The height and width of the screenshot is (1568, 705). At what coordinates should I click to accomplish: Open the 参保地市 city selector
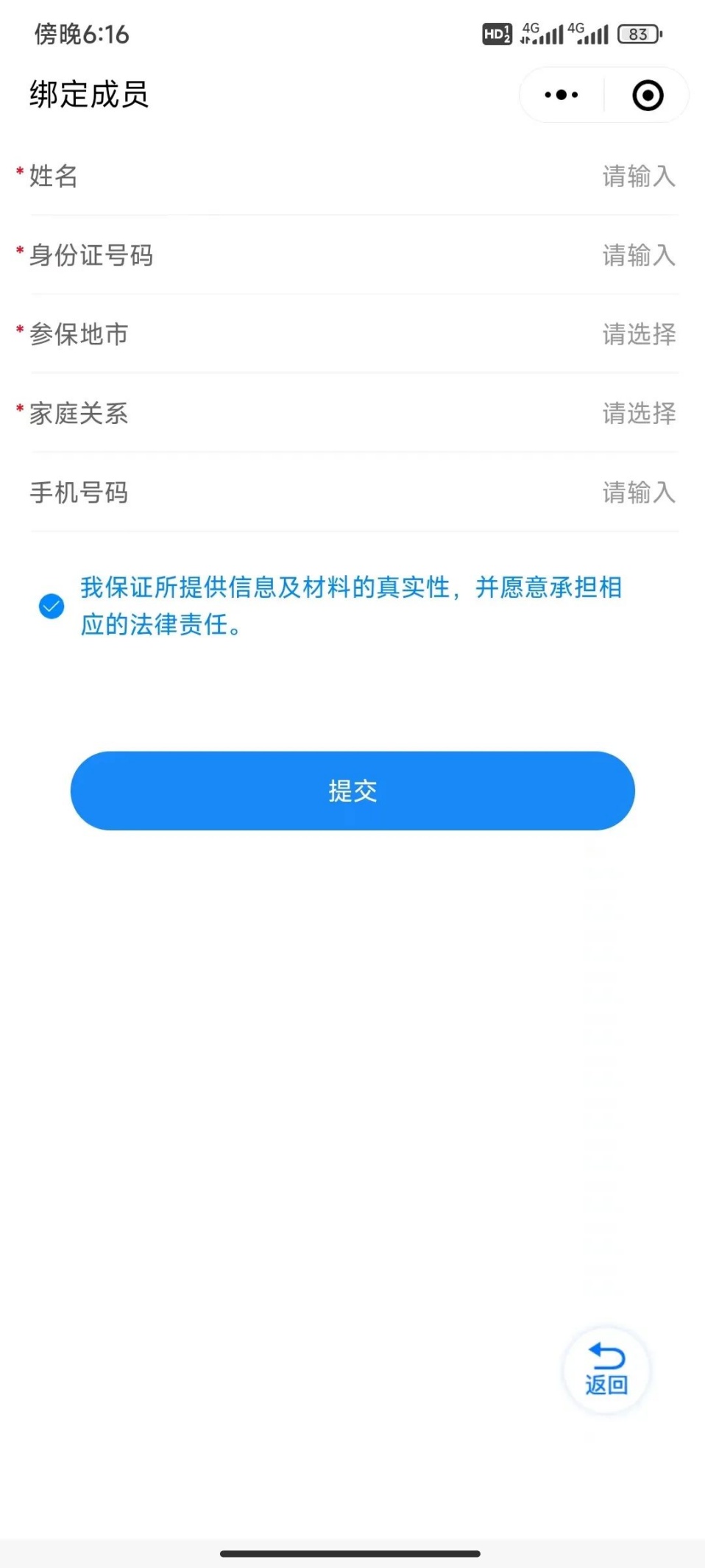[x=637, y=335]
